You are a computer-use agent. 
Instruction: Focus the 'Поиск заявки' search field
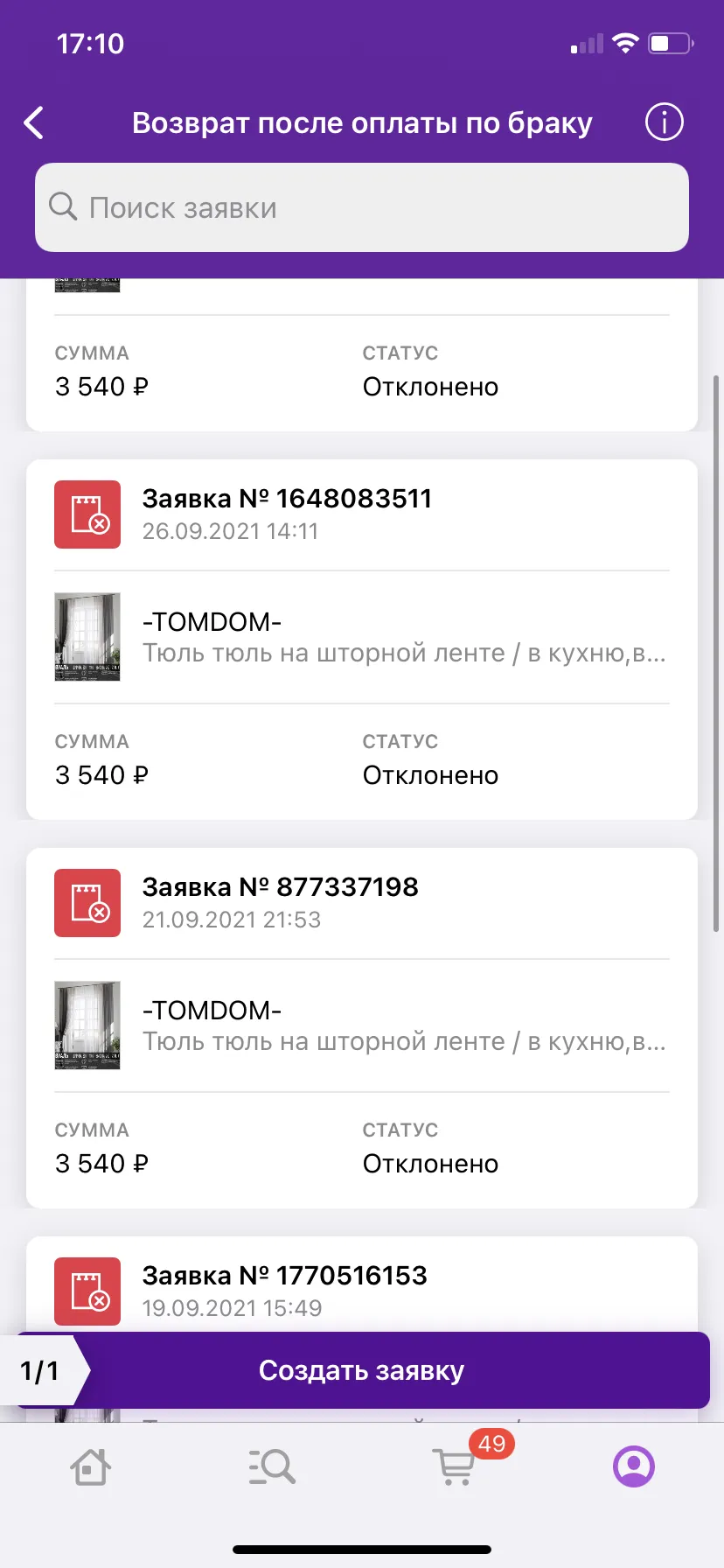(362, 207)
